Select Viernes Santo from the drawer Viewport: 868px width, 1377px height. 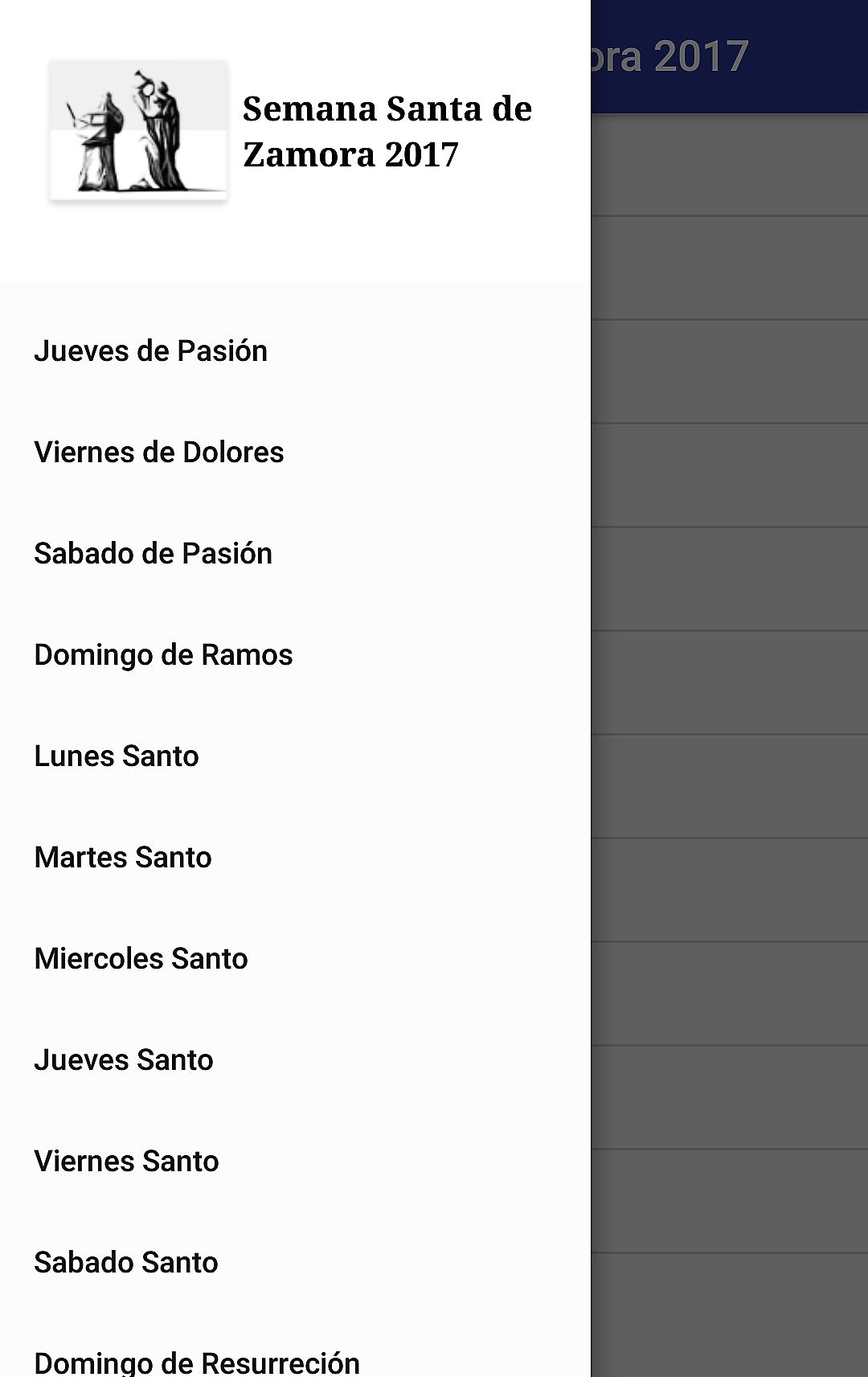tap(125, 1161)
